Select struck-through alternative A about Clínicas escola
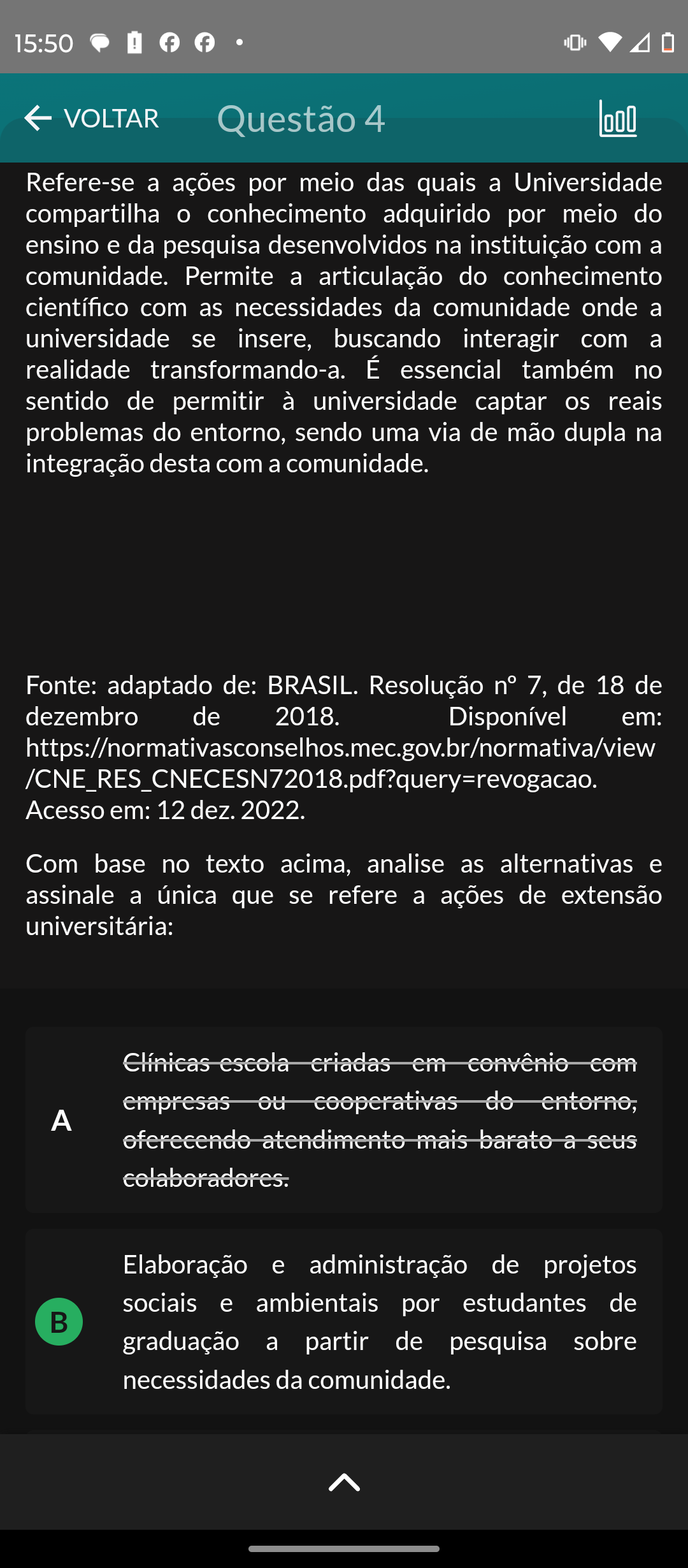Viewport: 688px width, 1568px height. point(344,1119)
